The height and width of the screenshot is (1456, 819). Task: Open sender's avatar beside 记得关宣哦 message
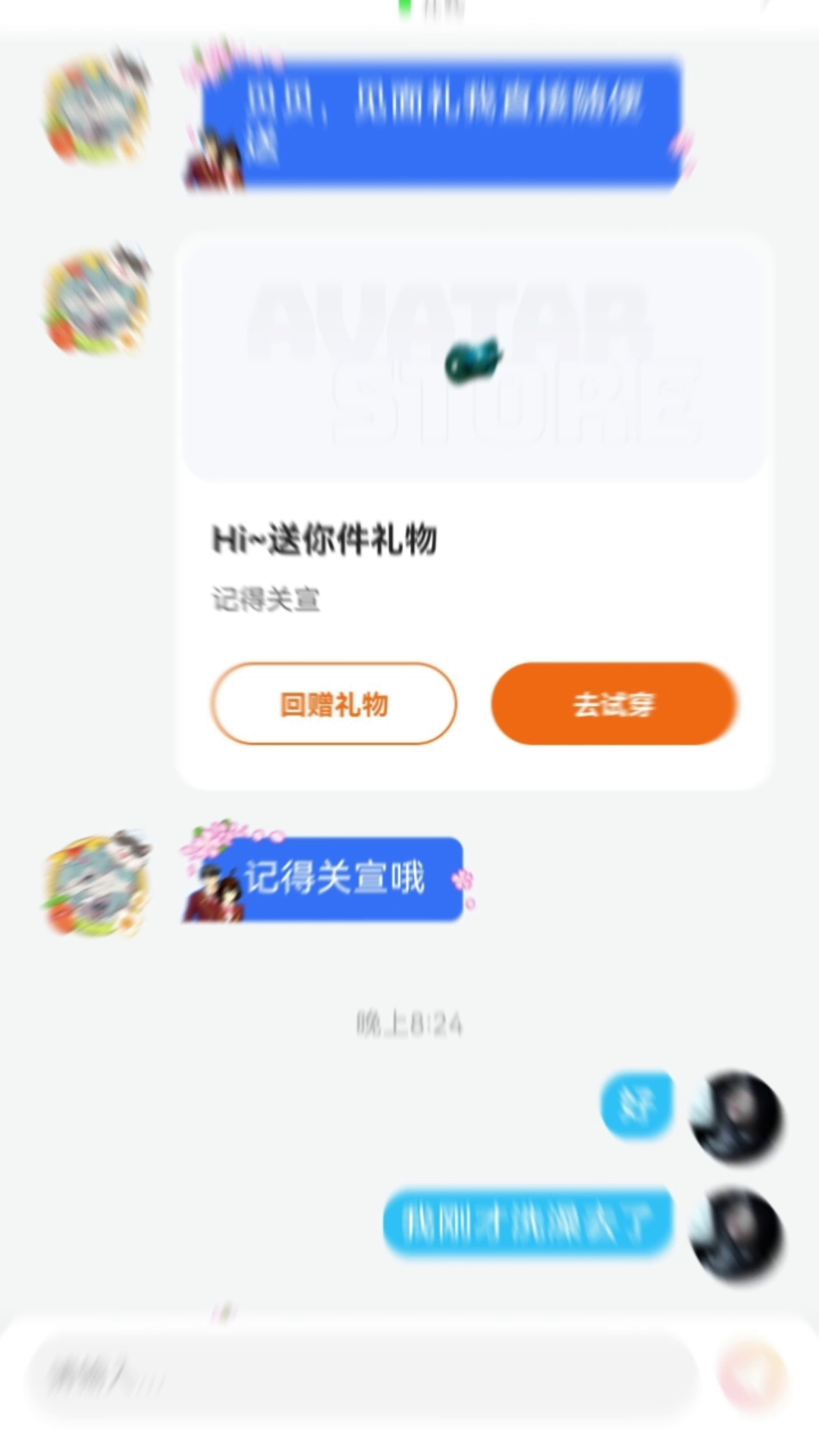coord(96,884)
